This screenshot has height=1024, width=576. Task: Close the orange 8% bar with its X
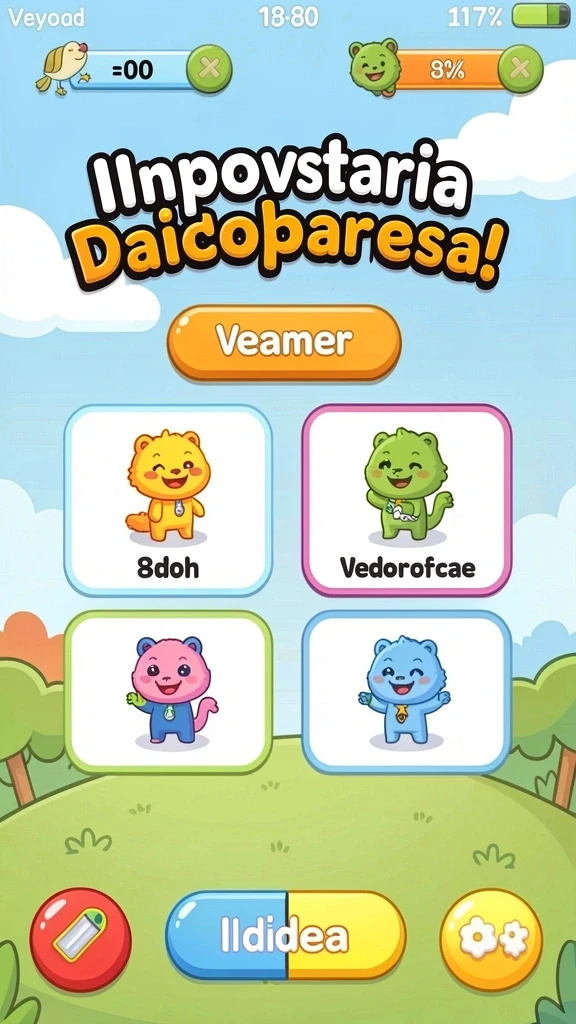point(520,68)
